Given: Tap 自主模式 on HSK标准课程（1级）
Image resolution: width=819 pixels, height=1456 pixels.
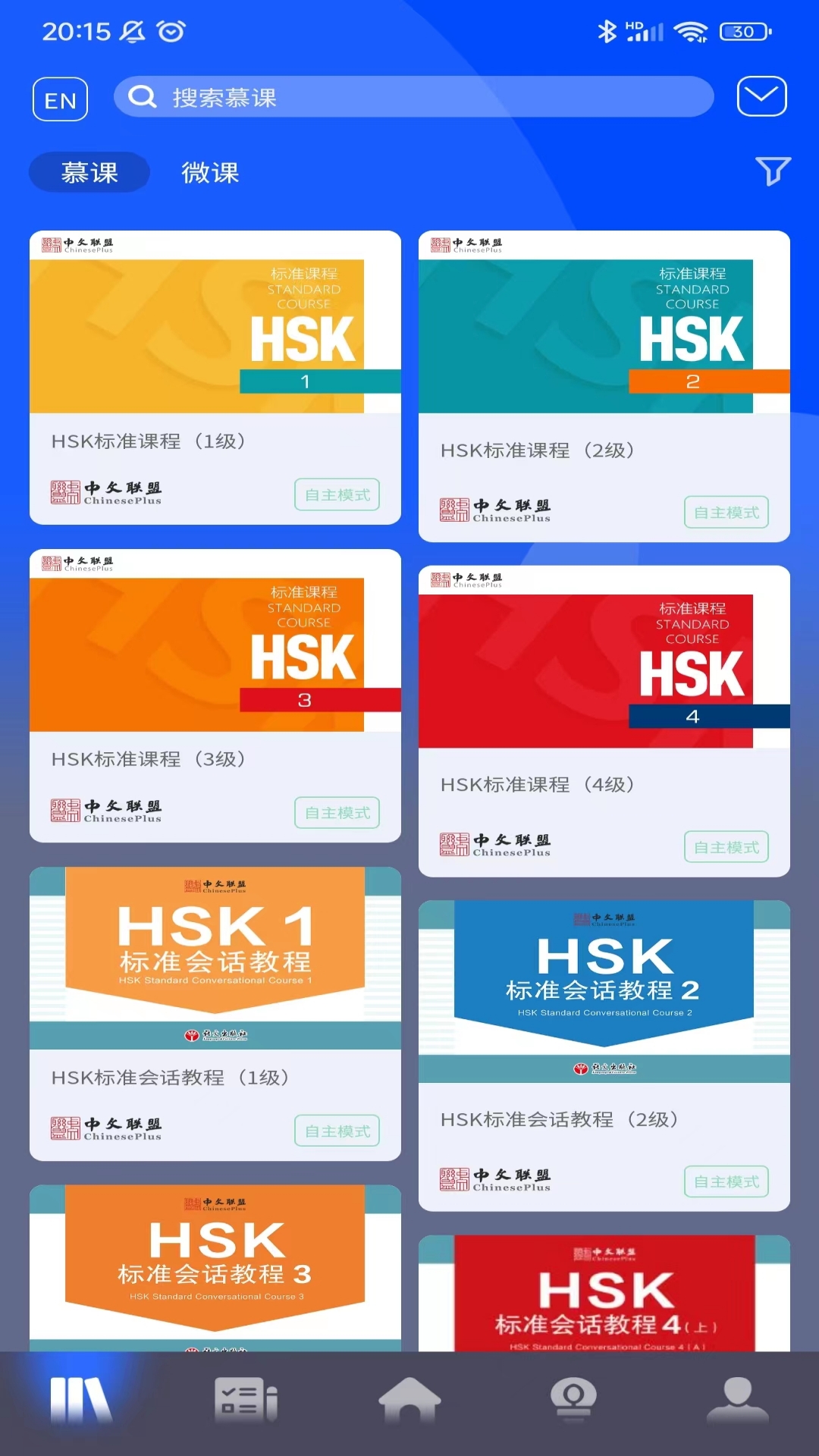Looking at the screenshot, I should 337,494.
